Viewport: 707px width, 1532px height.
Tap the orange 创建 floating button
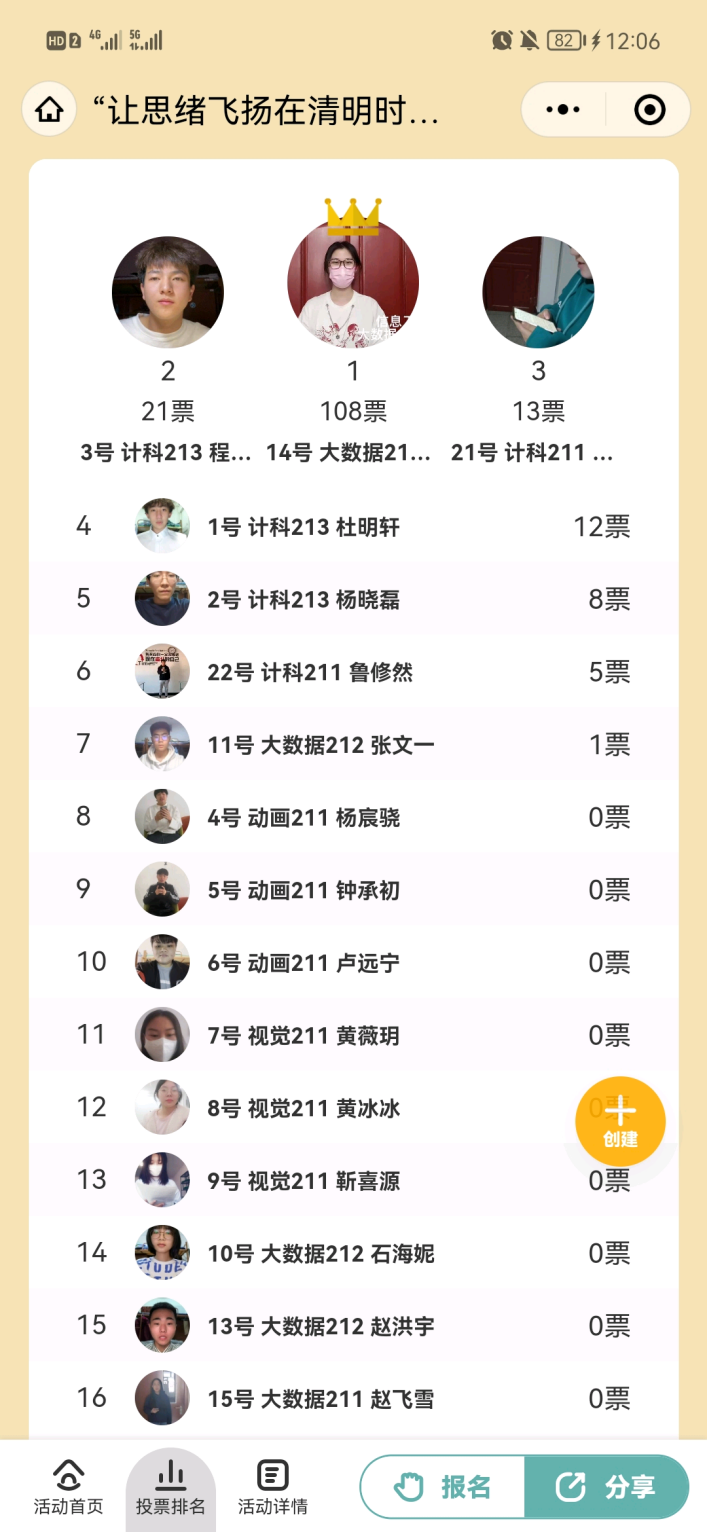pos(620,1121)
